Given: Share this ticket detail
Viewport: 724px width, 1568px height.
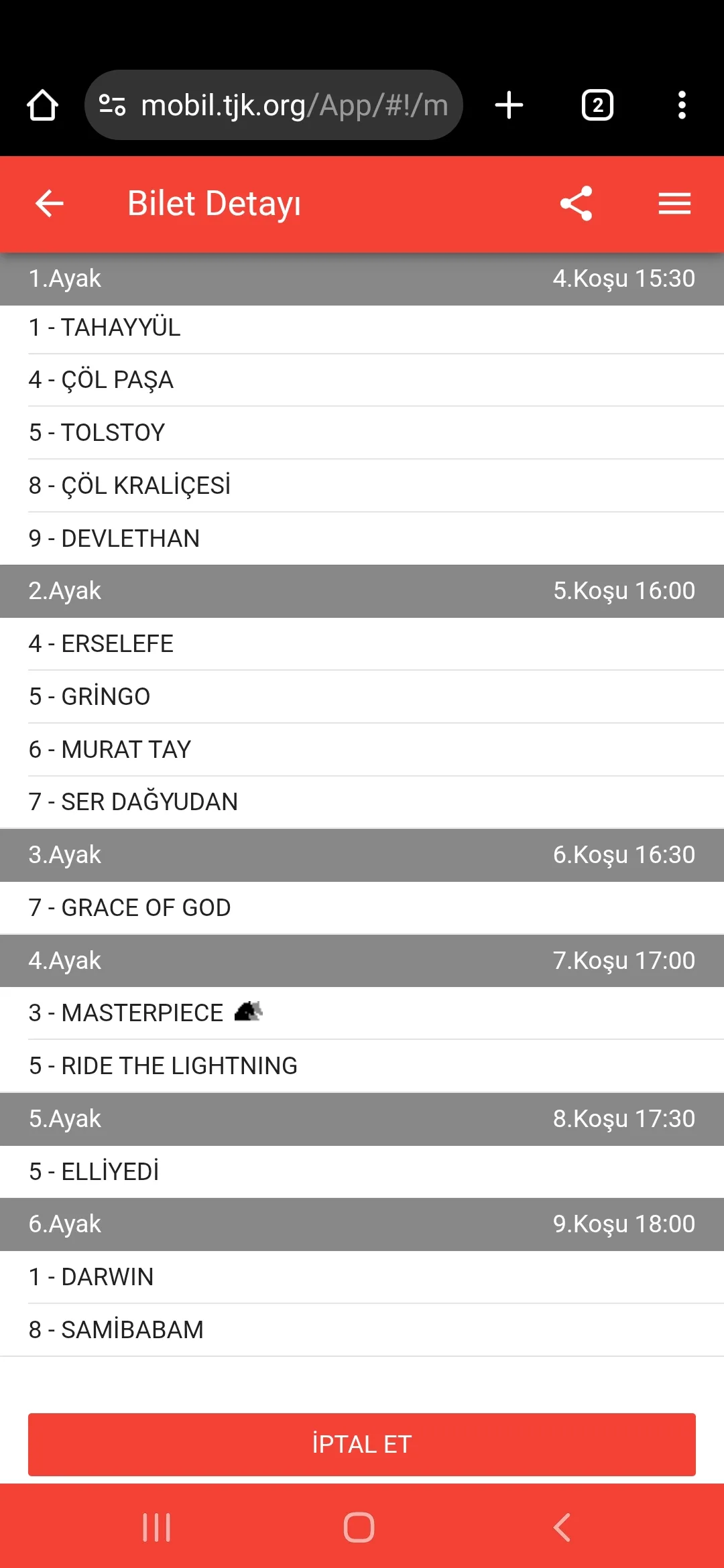Looking at the screenshot, I should tap(576, 204).
